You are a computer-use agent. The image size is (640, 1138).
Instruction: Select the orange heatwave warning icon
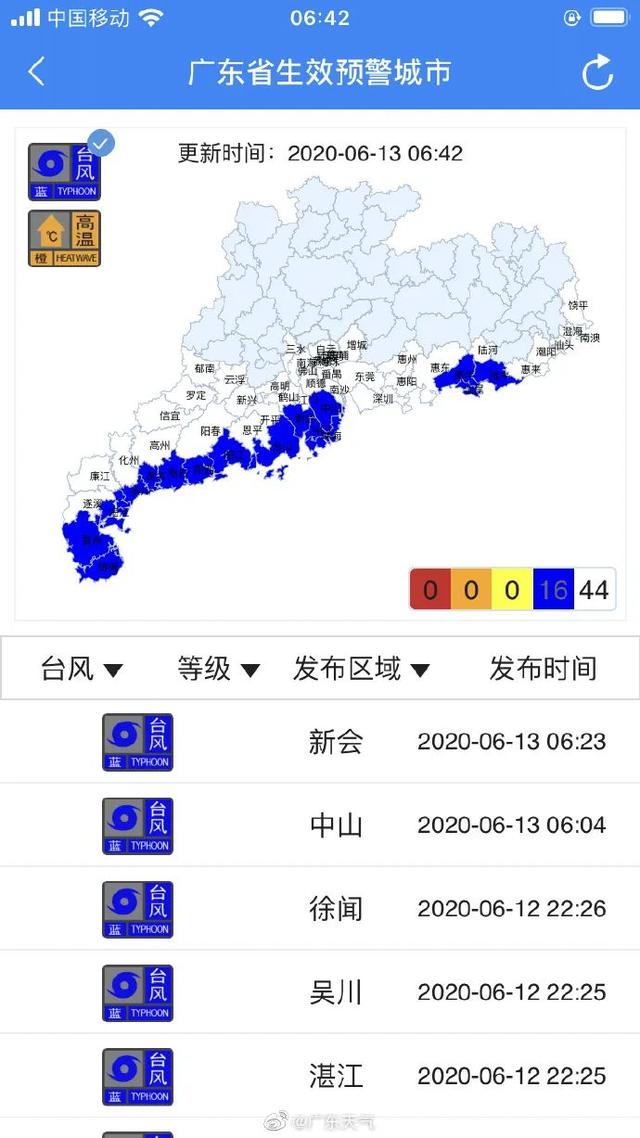63,238
